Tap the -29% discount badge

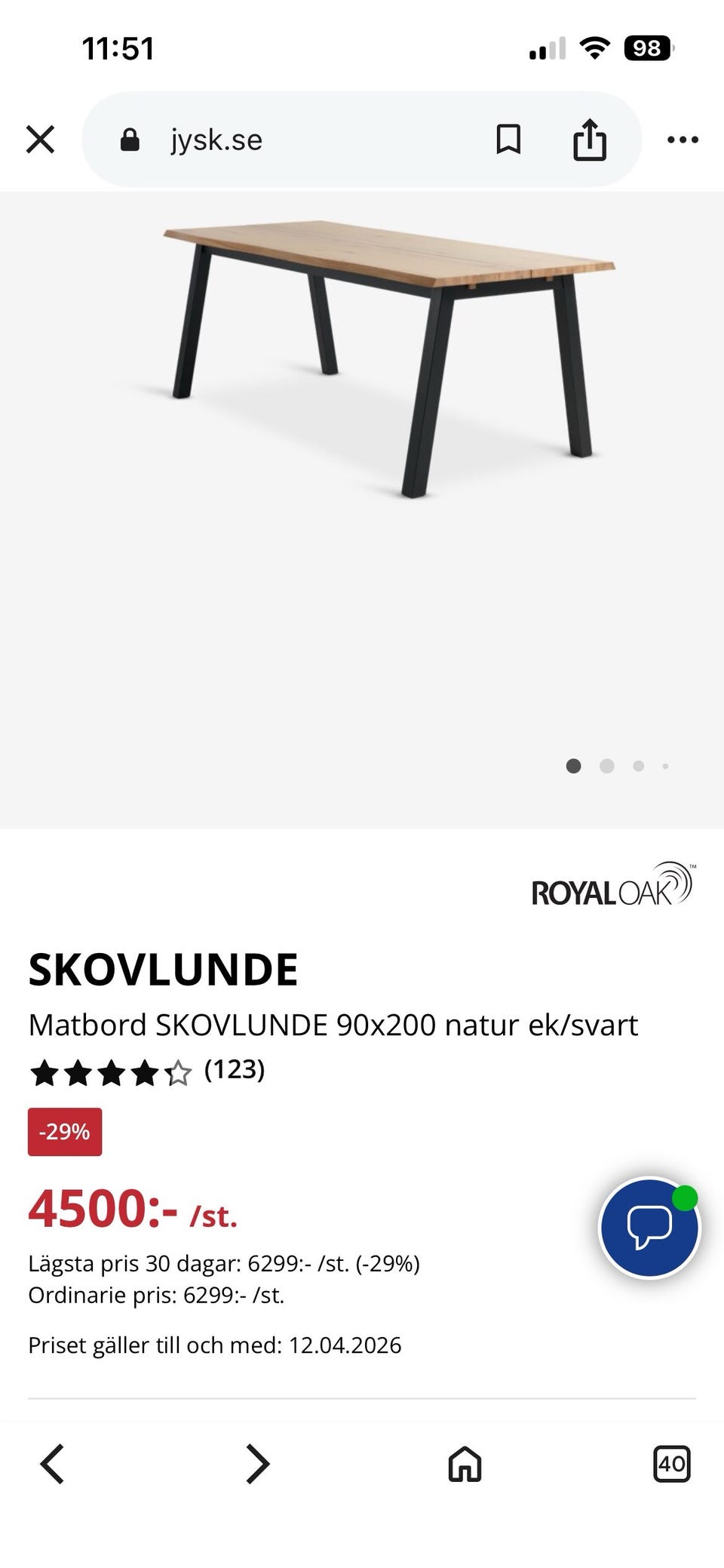click(65, 1132)
